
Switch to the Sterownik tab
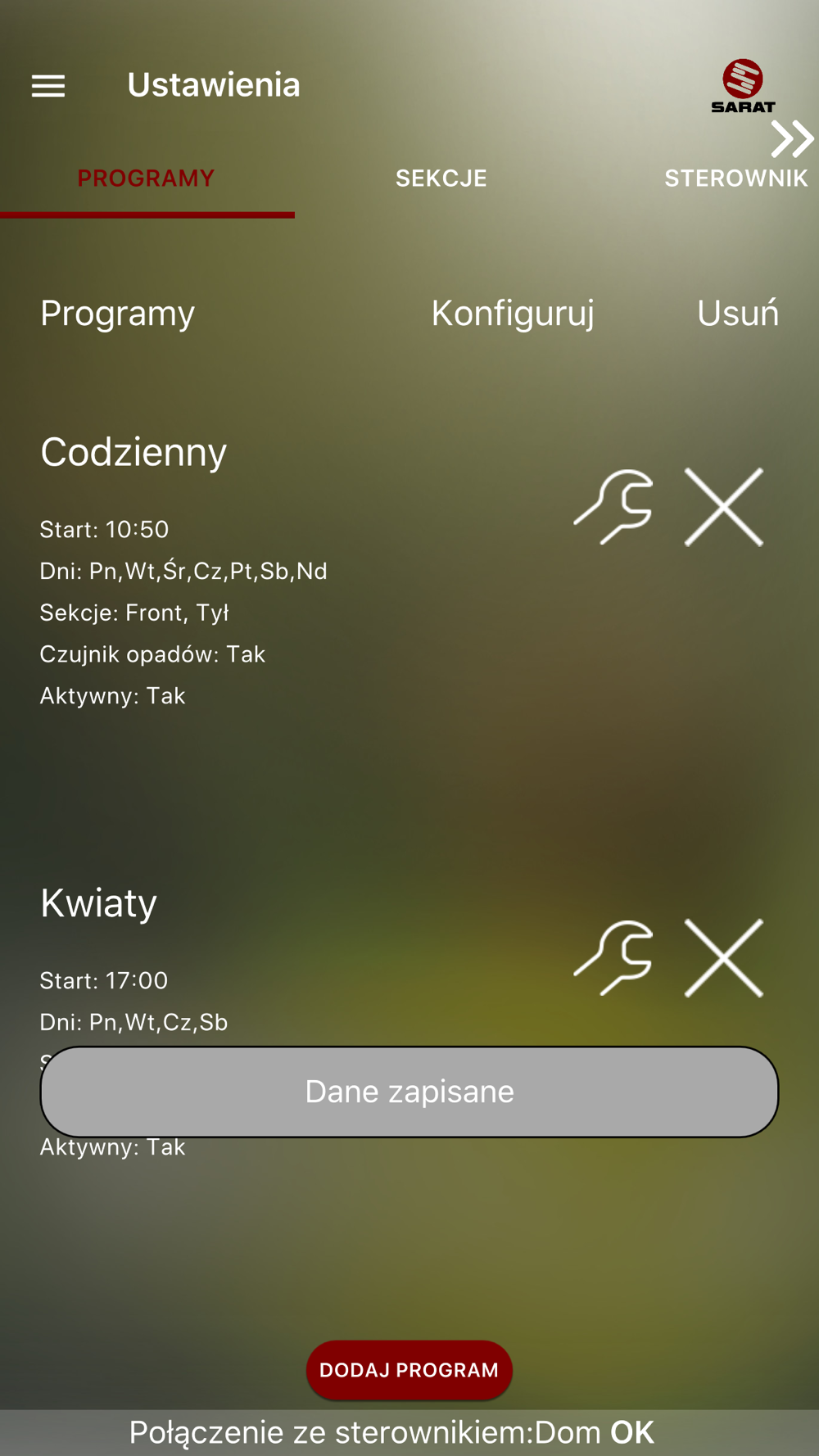(735, 179)
